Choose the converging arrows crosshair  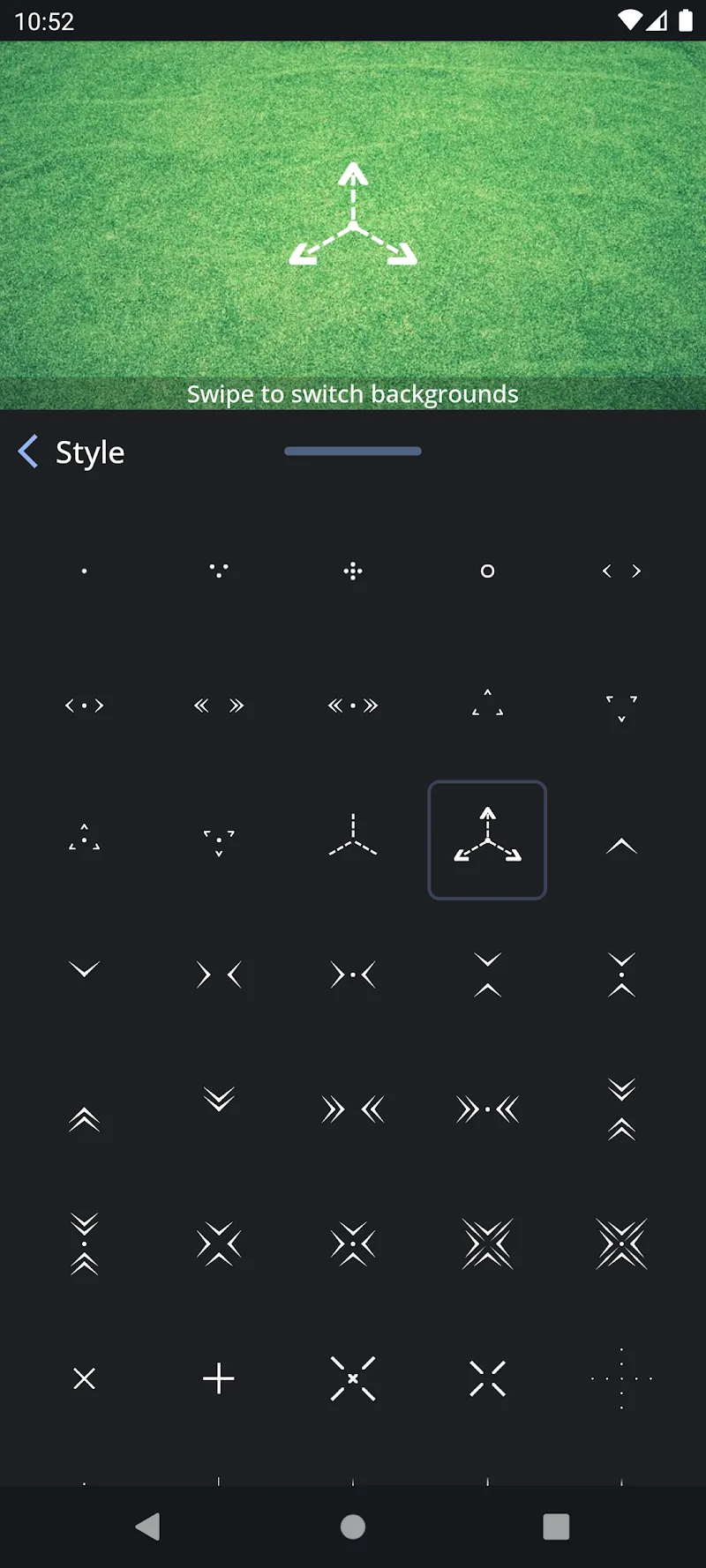pos(219,974)
